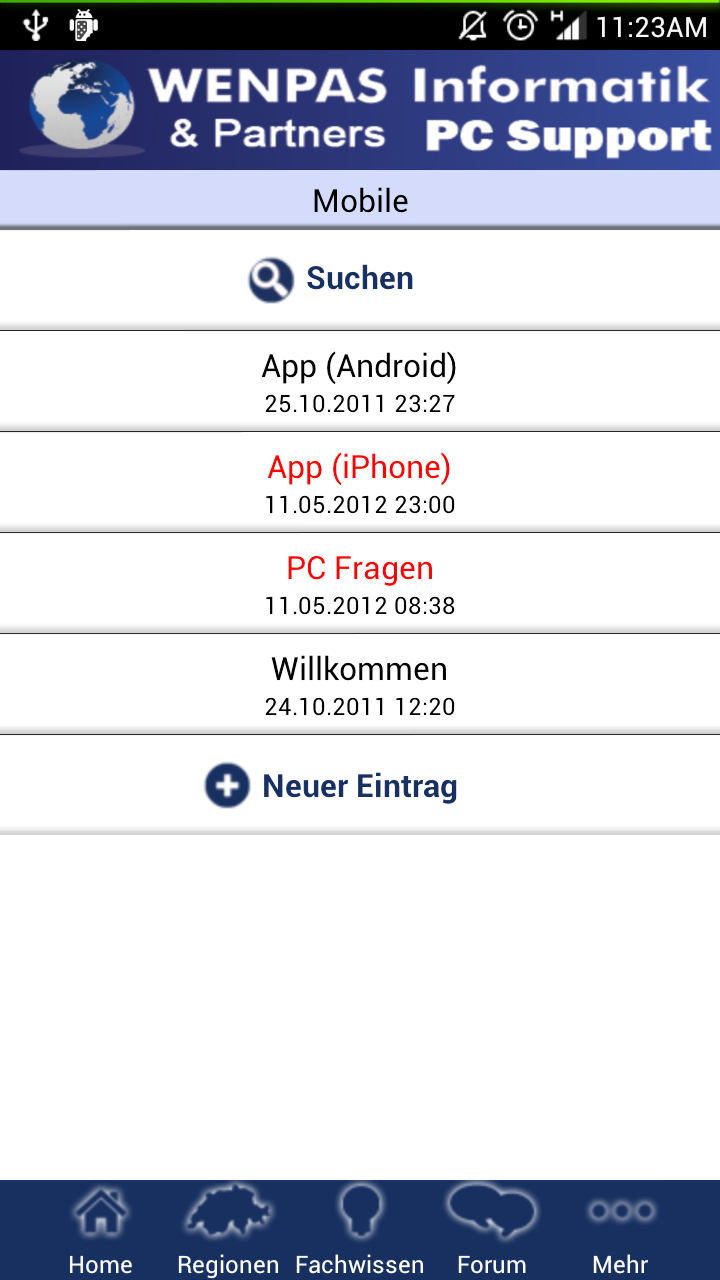Open the Willkommen entry
The height and width of the screenshot is (1280, 720).
[360, 683]
